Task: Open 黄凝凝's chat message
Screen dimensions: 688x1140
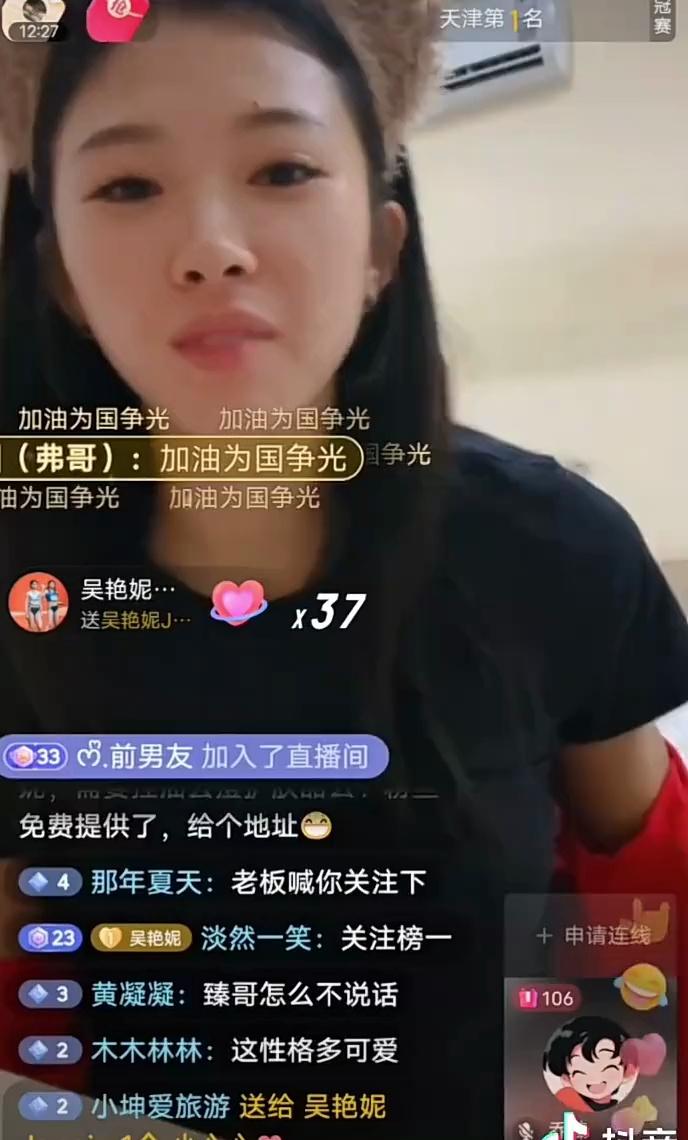Action: point(244,994)
